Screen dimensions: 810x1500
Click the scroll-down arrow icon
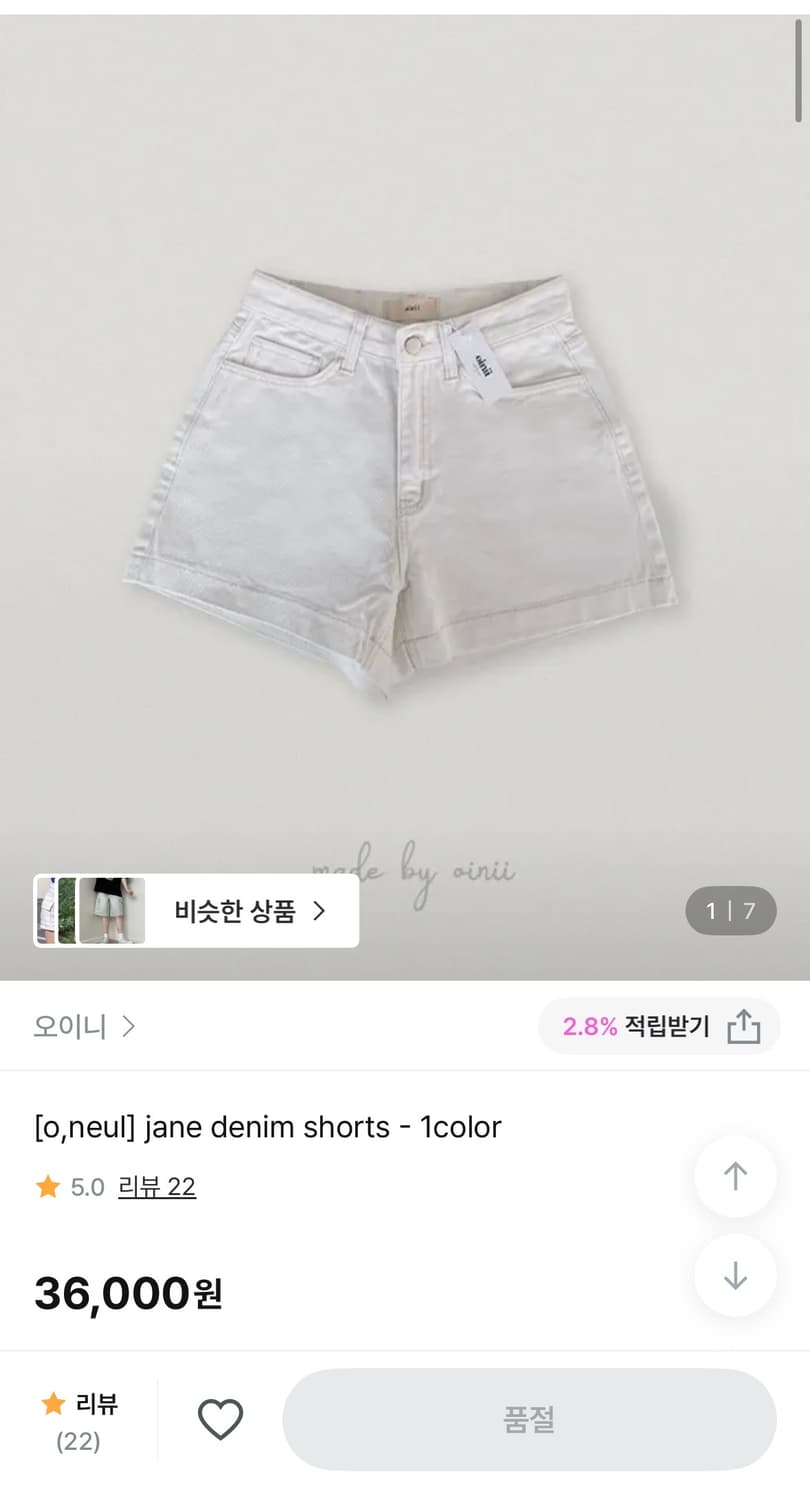(735, 1275)
